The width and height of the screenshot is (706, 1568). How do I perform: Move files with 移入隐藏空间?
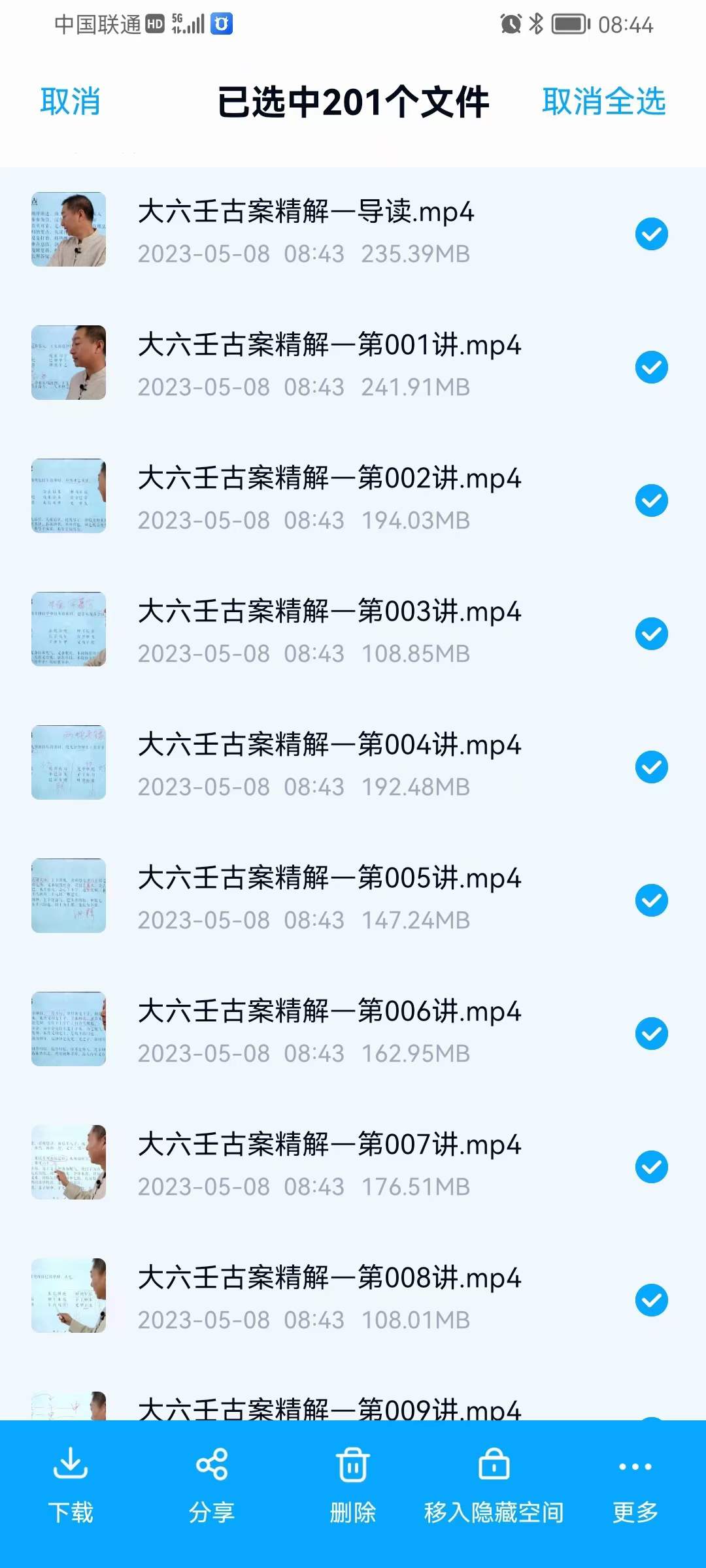click(x=494, y=1485)
